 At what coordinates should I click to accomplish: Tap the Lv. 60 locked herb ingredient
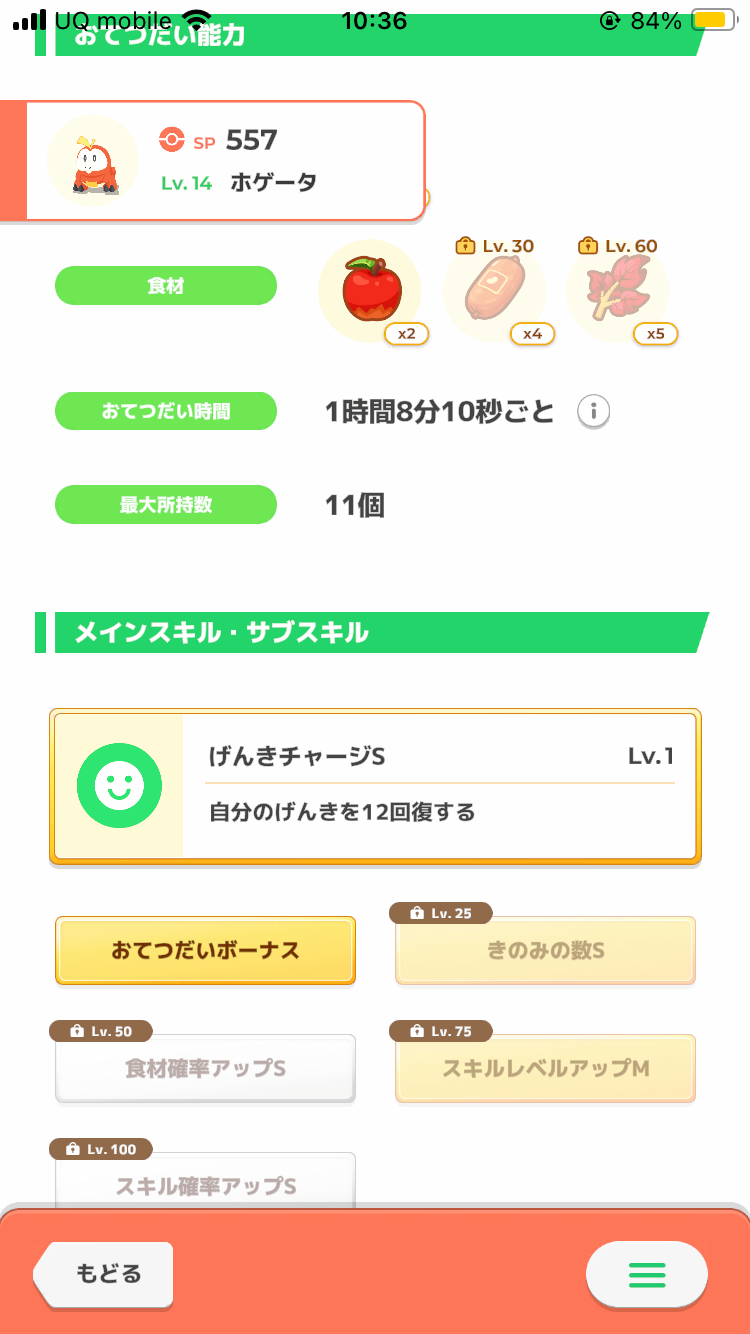point(617,290)
